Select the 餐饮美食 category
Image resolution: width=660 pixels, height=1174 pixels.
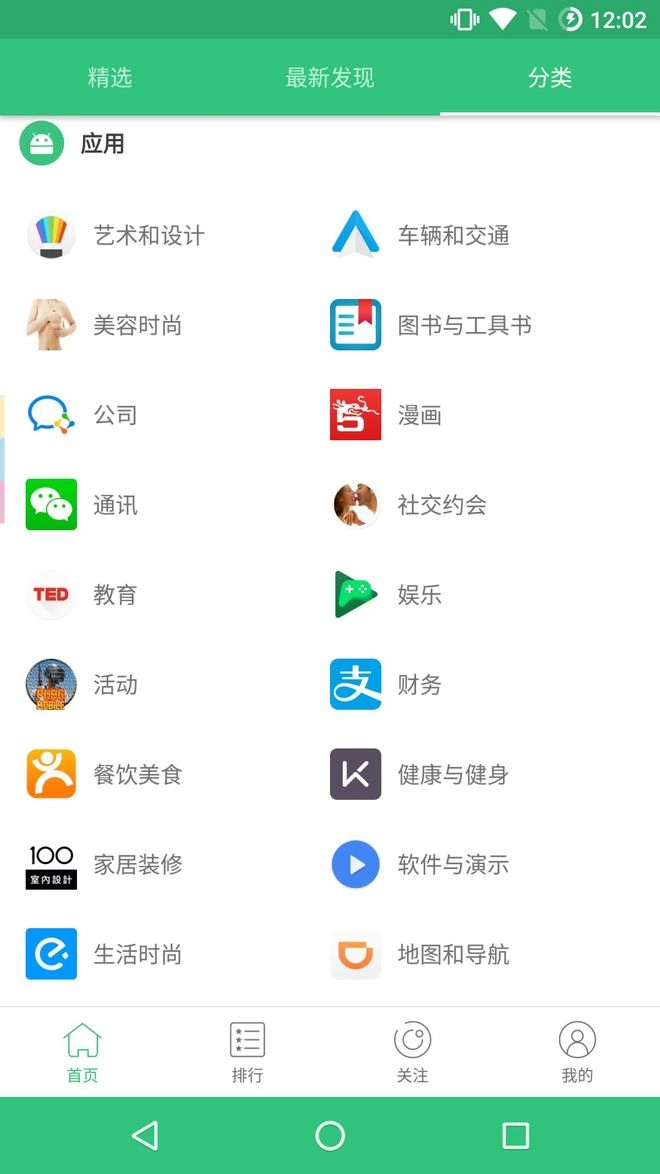click(x=137, y=774)
